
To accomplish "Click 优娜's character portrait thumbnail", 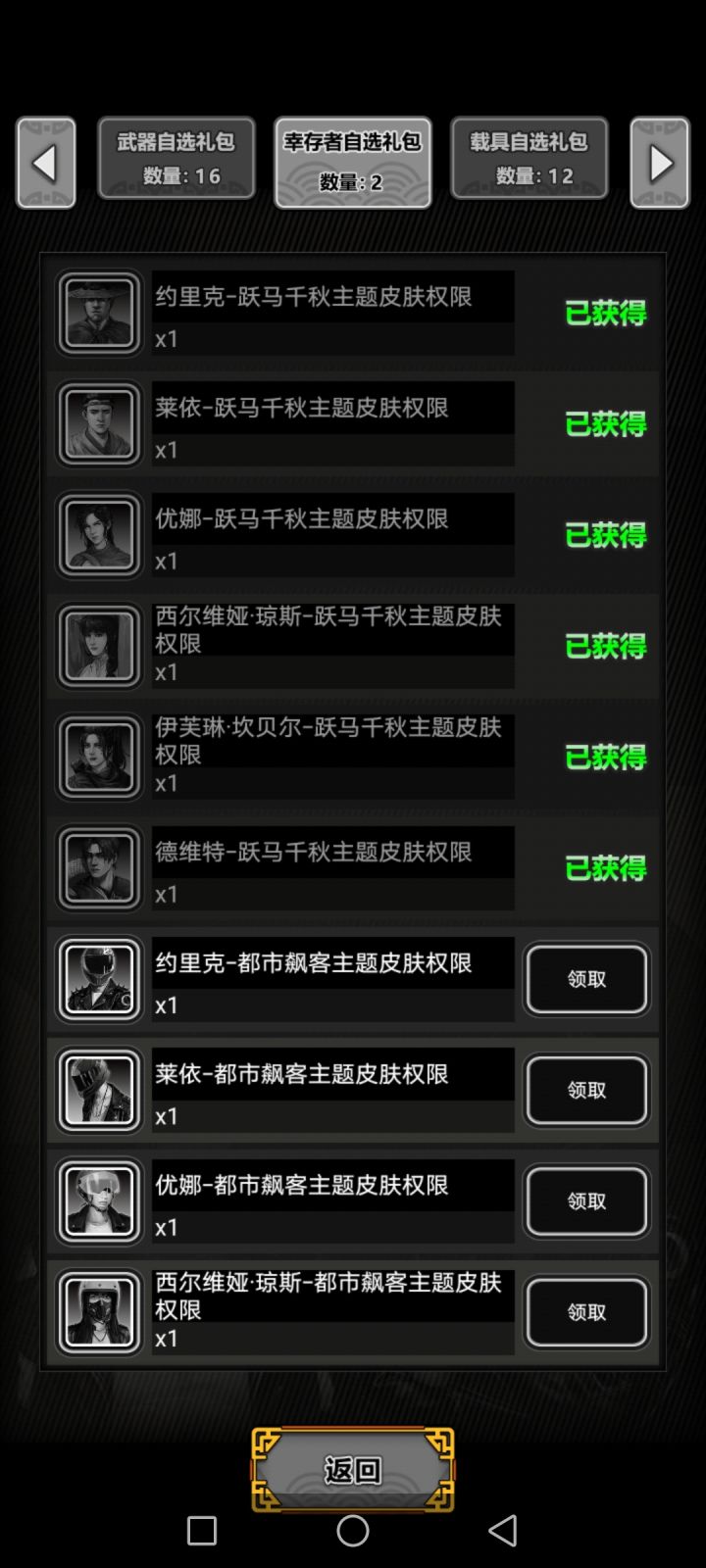I will [99, 534].
